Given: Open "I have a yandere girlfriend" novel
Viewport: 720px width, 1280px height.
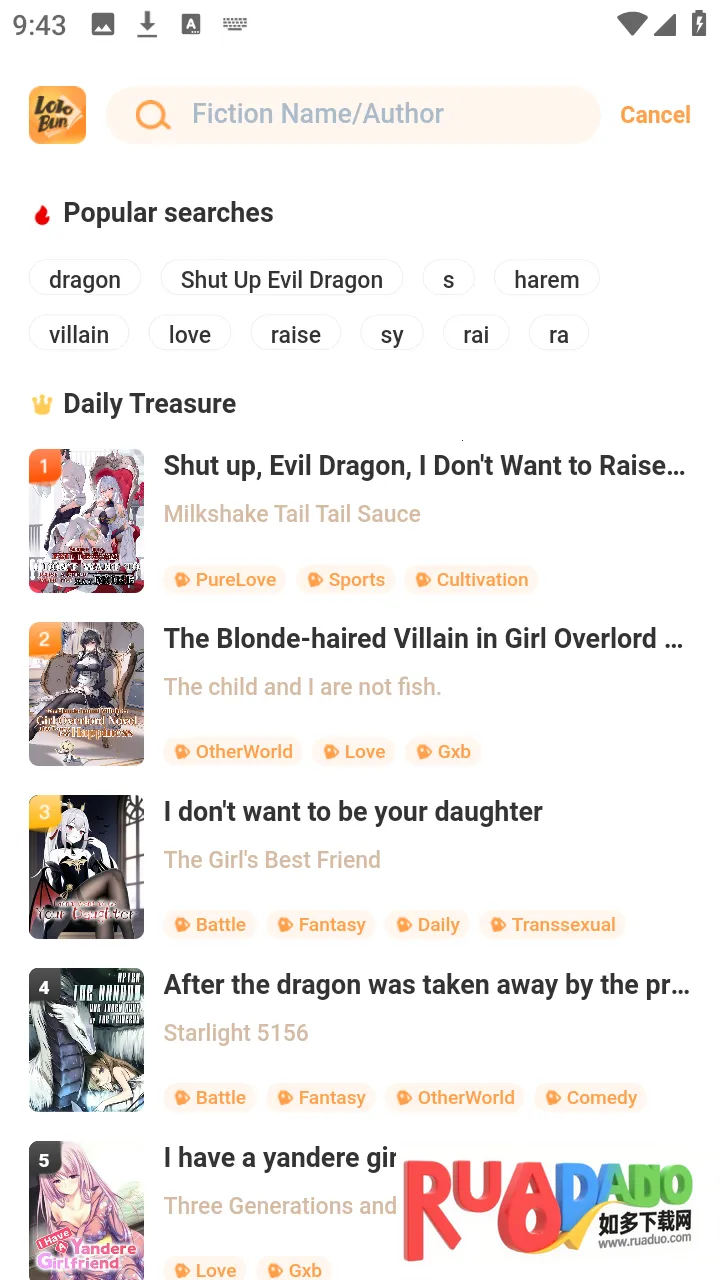Looking at the screenshot, I should click(280, 1158).
